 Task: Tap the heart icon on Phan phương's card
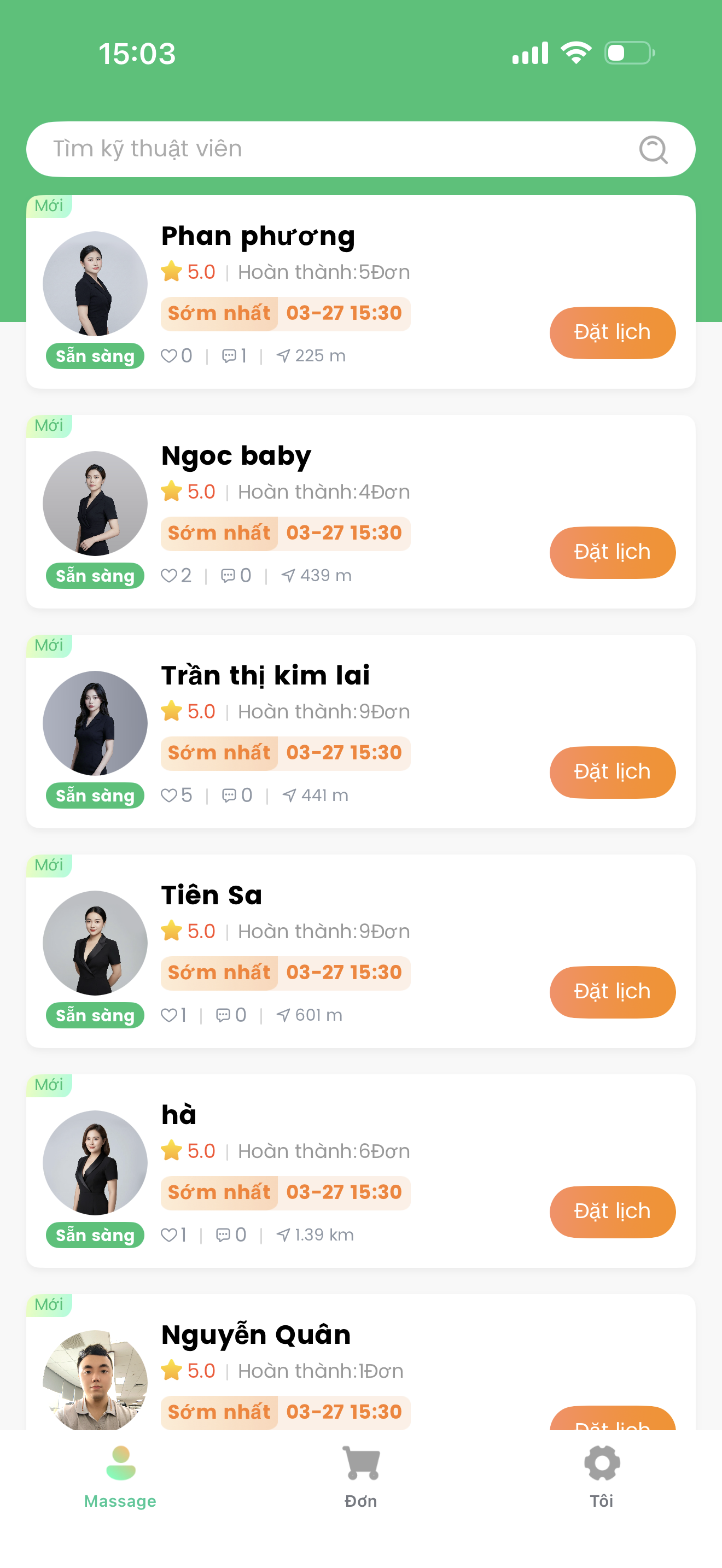coord(168,355)
